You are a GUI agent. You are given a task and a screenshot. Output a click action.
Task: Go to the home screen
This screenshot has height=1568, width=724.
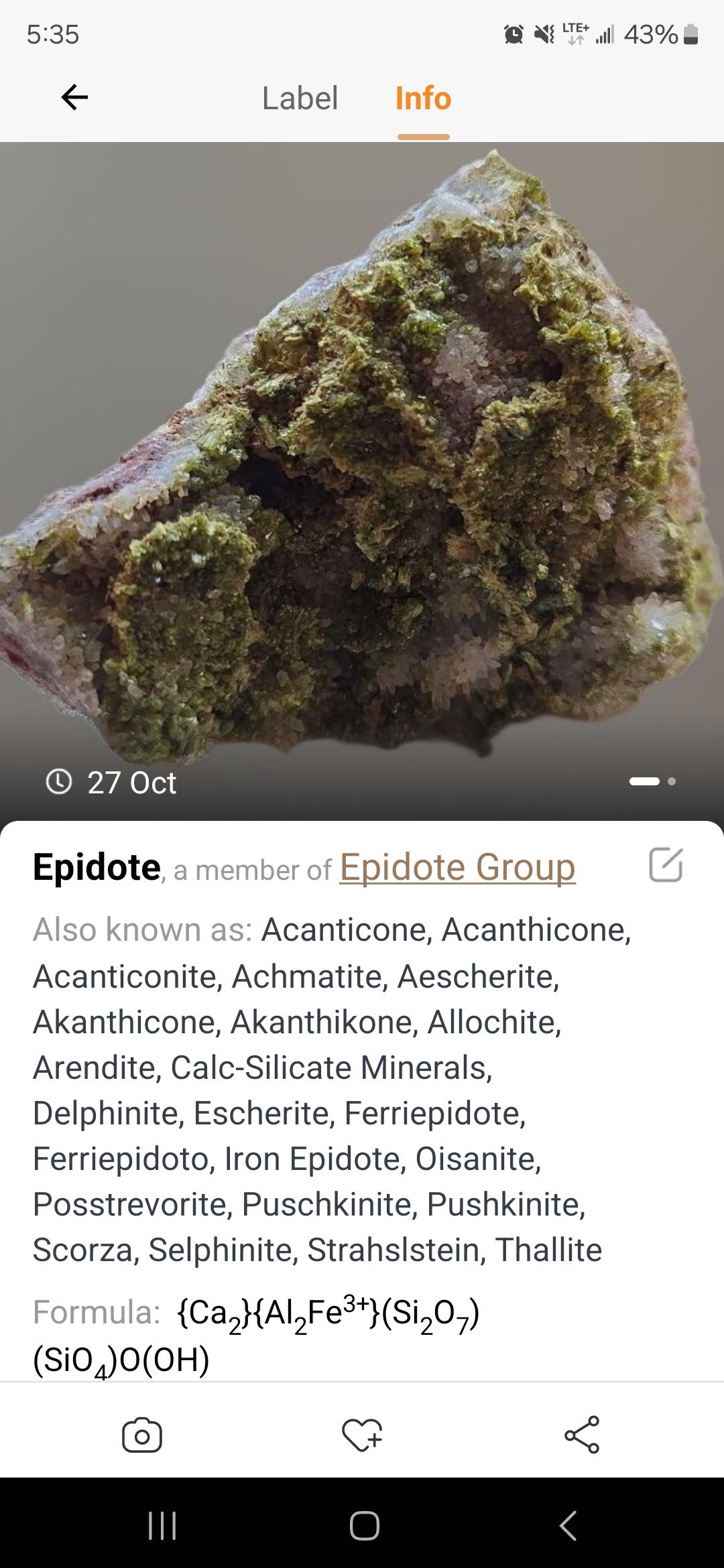click(x=364, y=1526)
